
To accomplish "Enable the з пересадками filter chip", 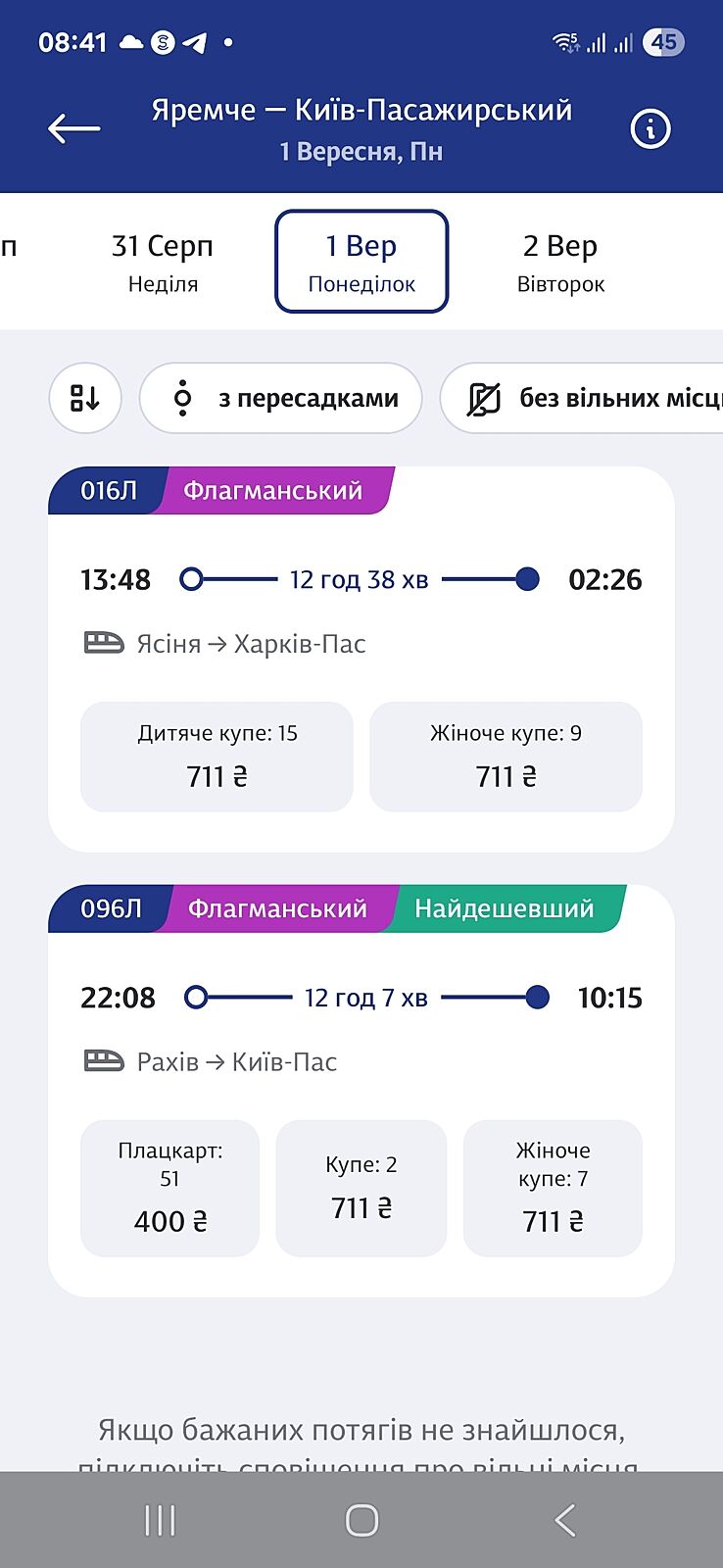I will (x=281, y=398).
